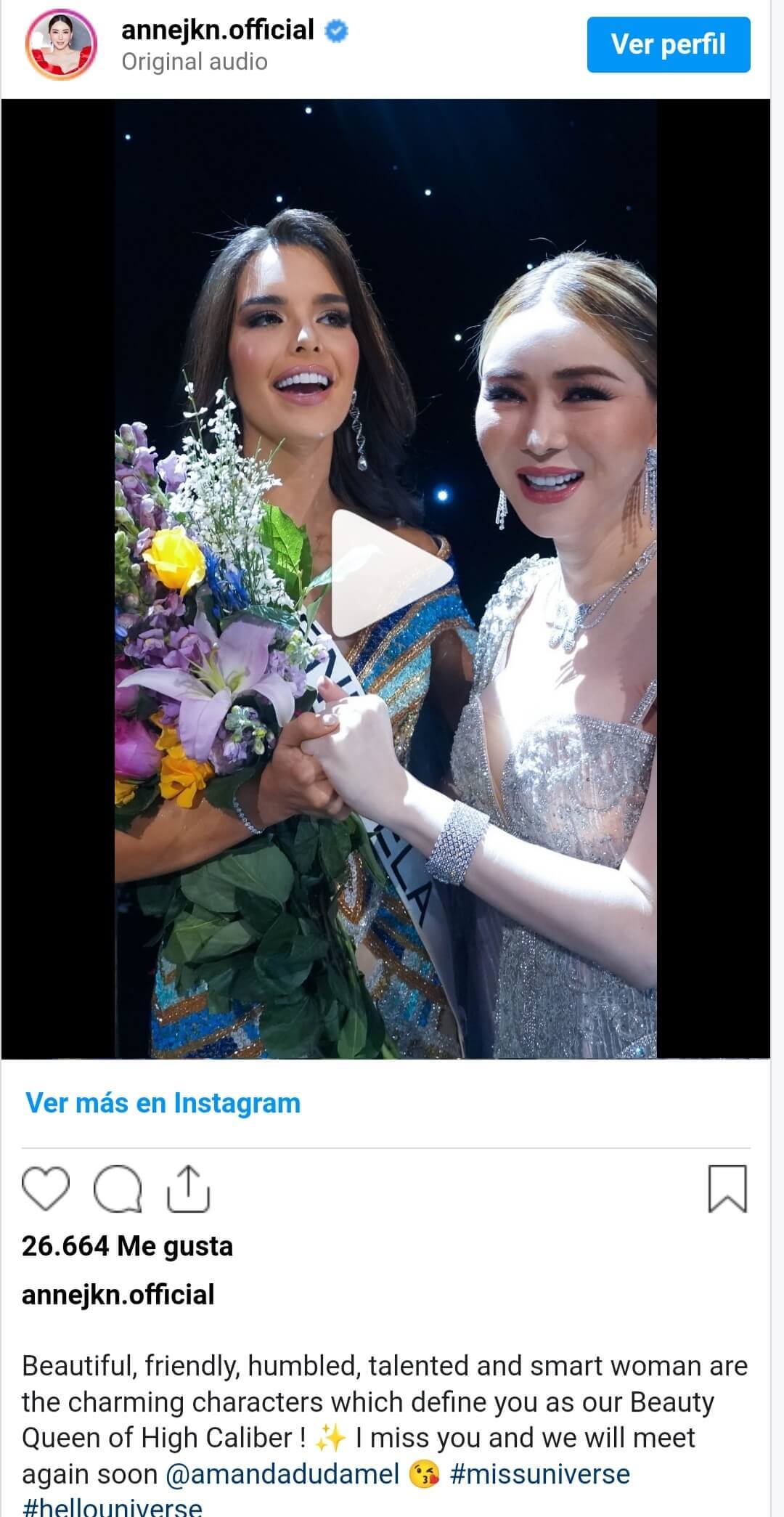Open the #missuniverse hashtag
784x1517 pixels.
(540, 1474)
